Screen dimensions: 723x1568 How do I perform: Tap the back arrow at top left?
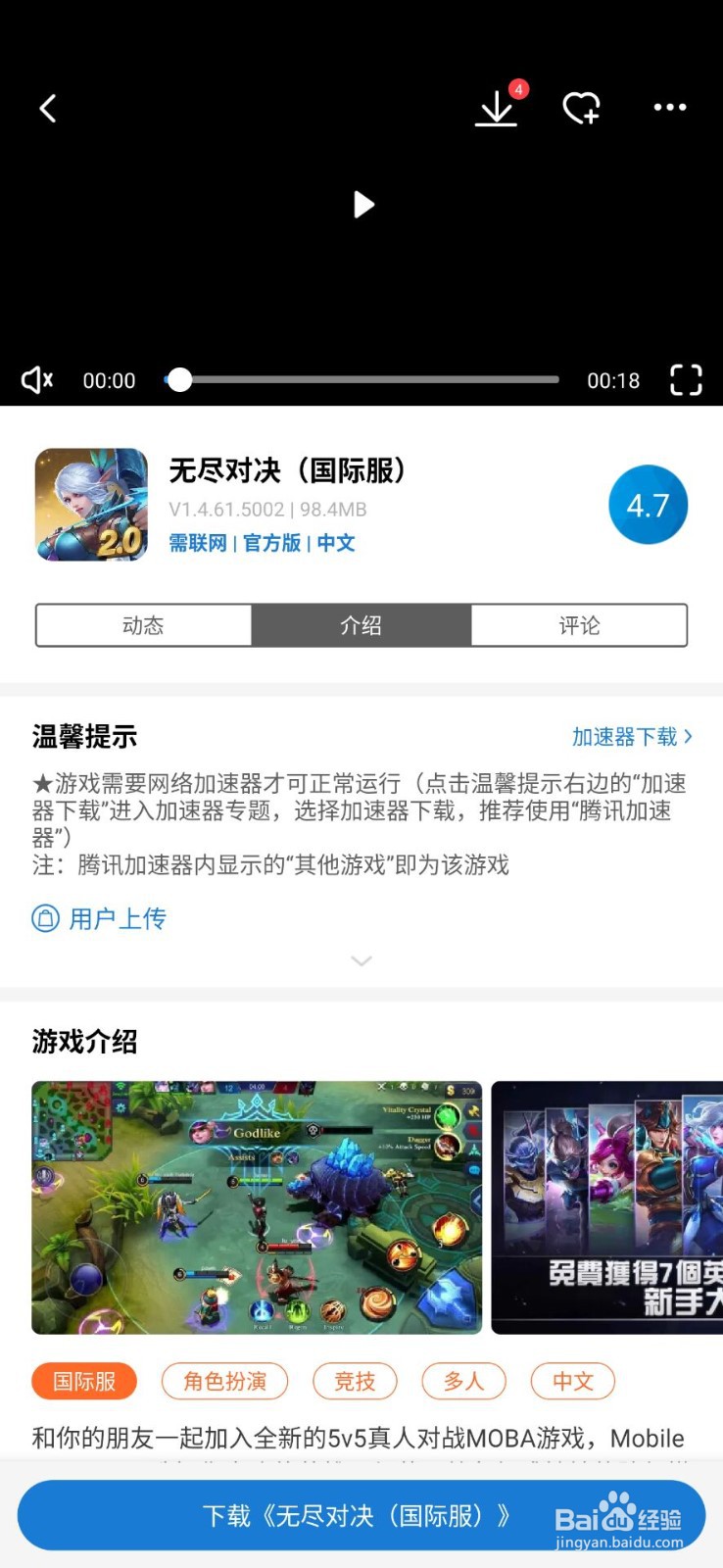pos(48,108)
